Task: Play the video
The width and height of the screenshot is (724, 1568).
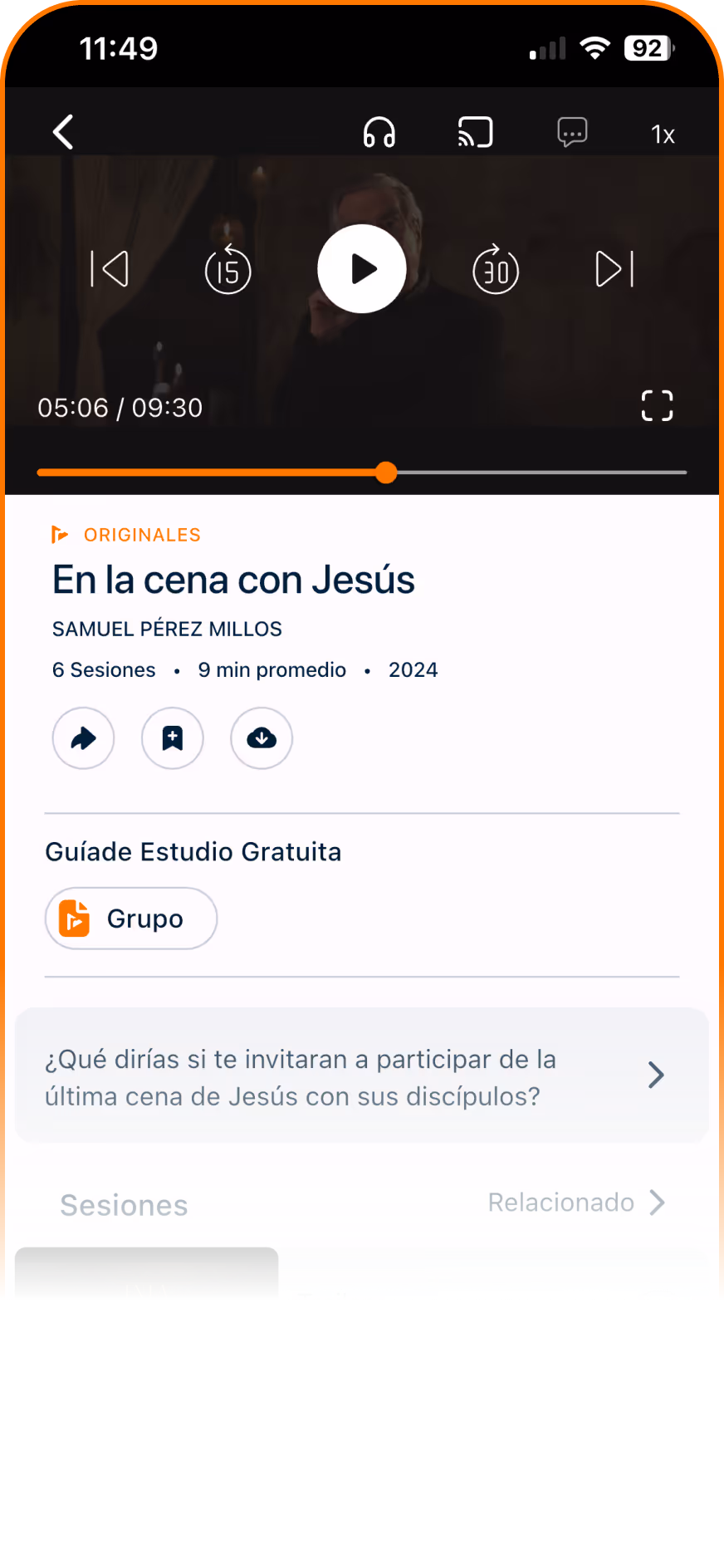Action: click(362, 269)
